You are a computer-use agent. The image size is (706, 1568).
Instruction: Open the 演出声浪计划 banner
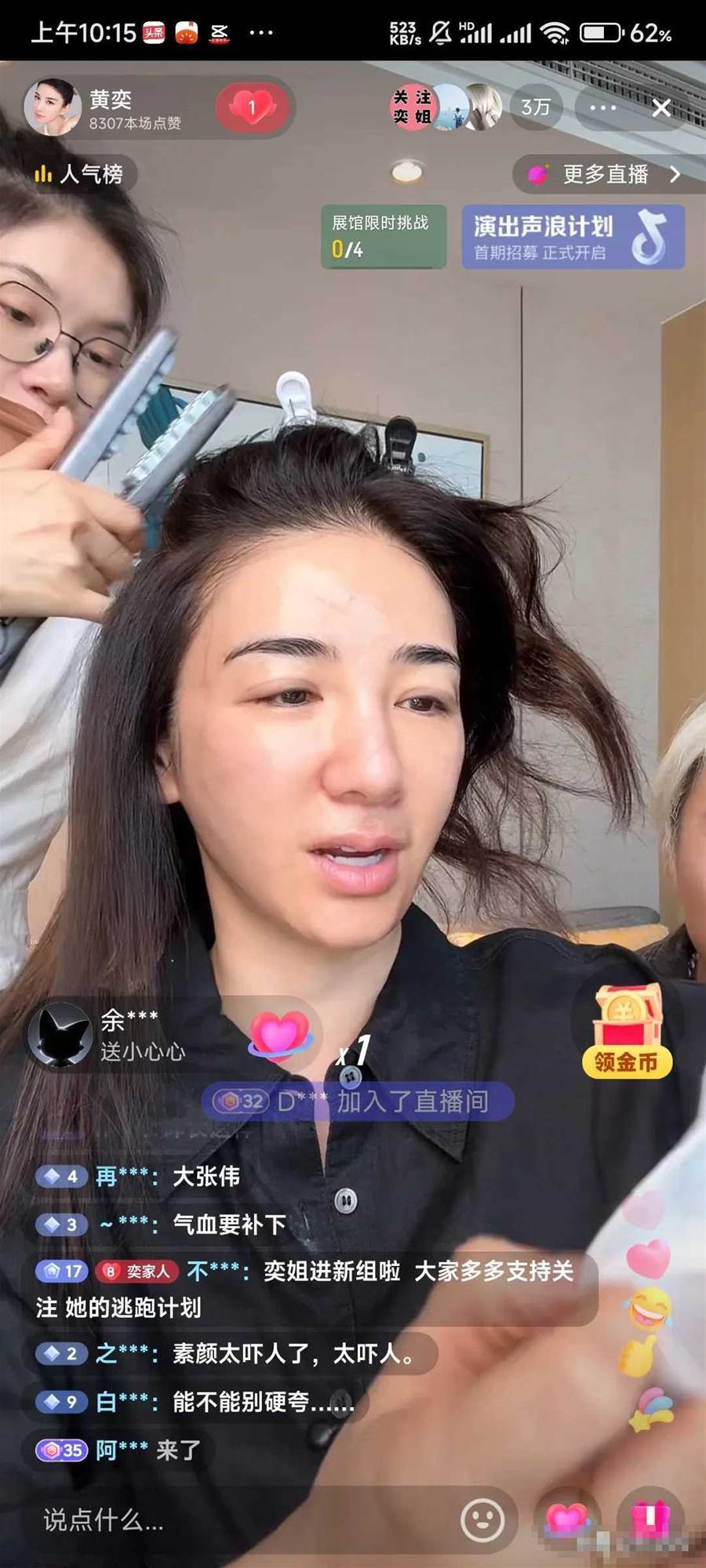pyautogui.click(x=573, y=237)
